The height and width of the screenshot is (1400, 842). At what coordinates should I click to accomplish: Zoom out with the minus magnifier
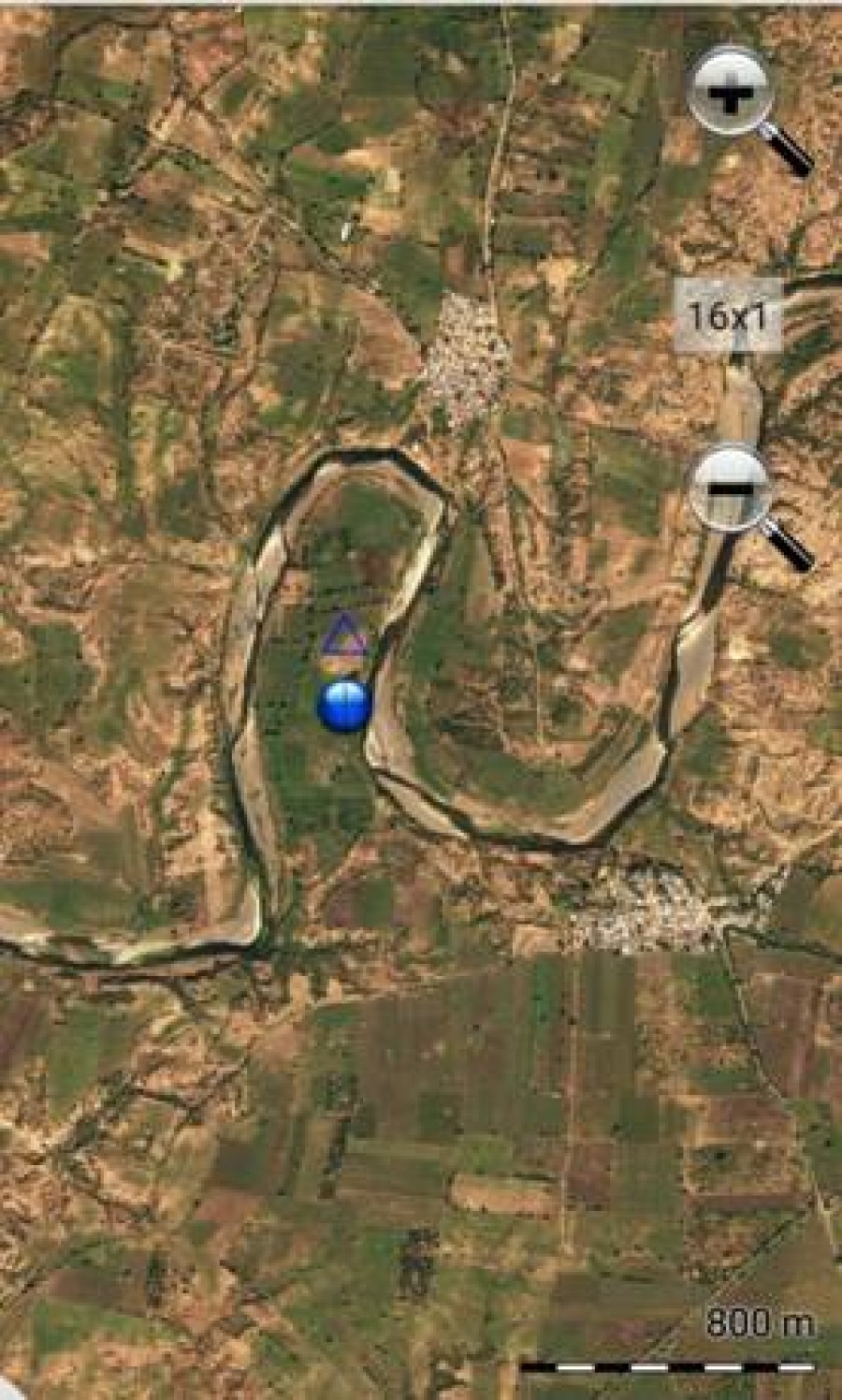731,489
